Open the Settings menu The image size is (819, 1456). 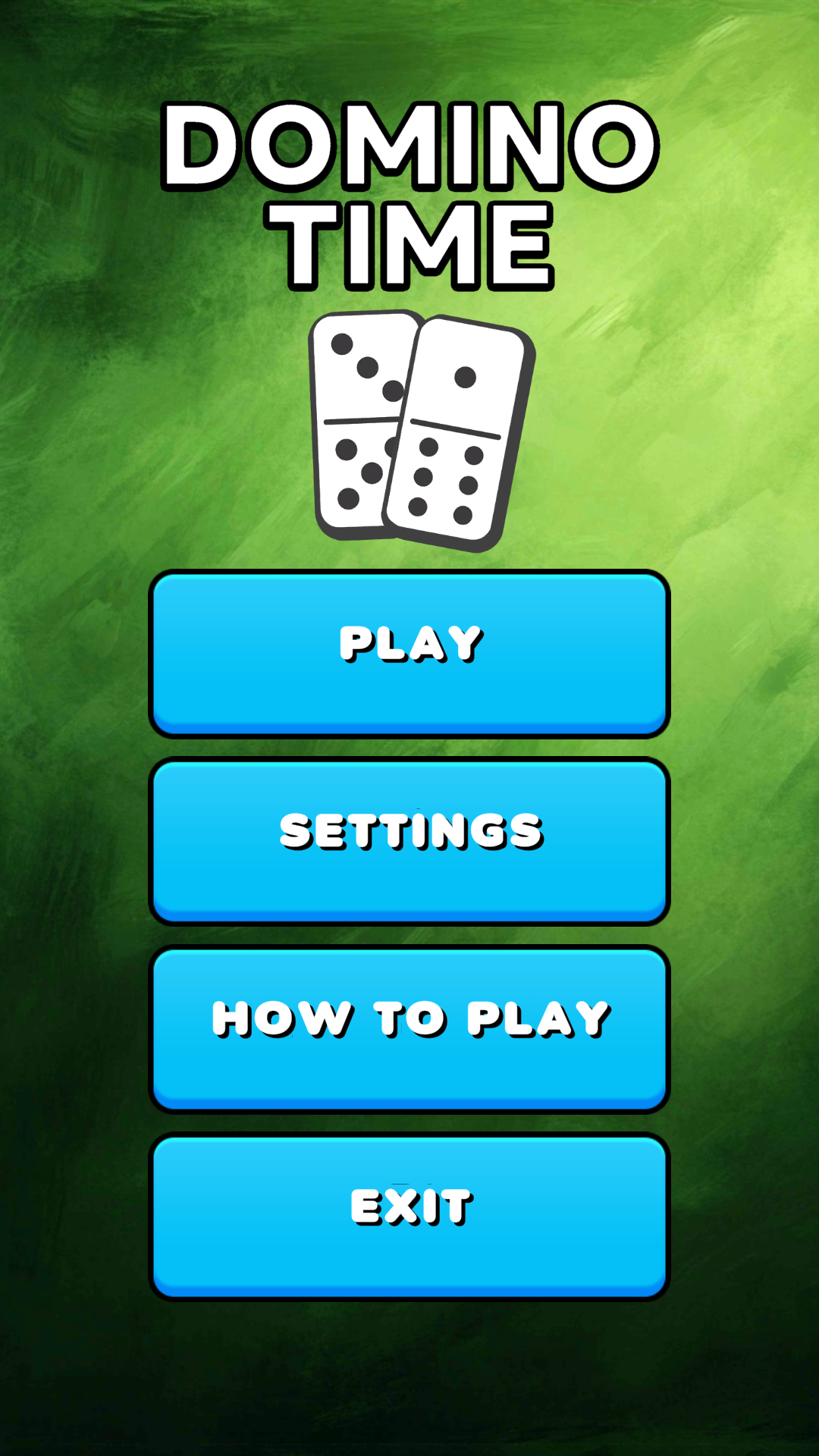tap(409, 840)
